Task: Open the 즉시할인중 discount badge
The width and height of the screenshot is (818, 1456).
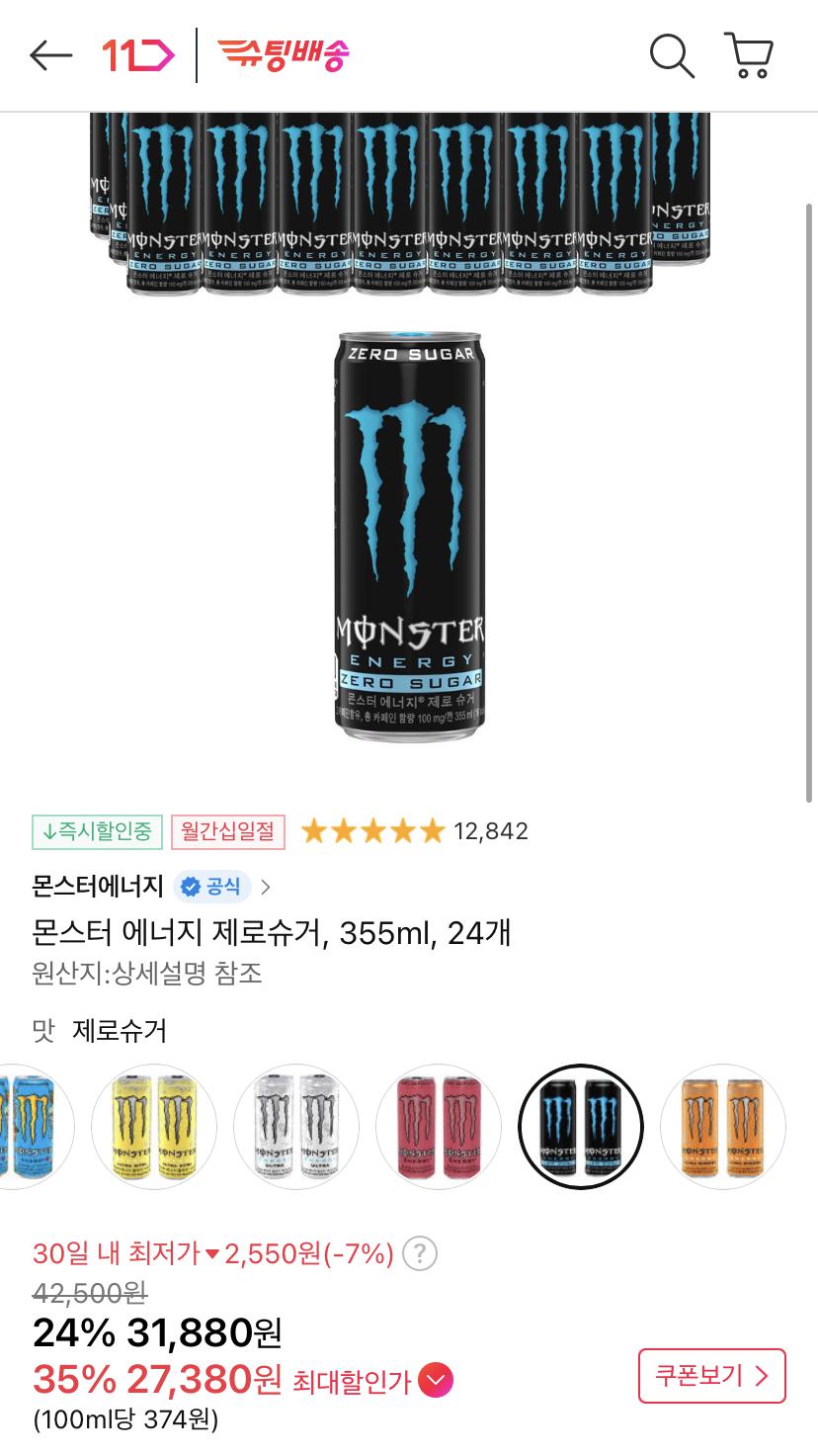Action: coord(97,831)
